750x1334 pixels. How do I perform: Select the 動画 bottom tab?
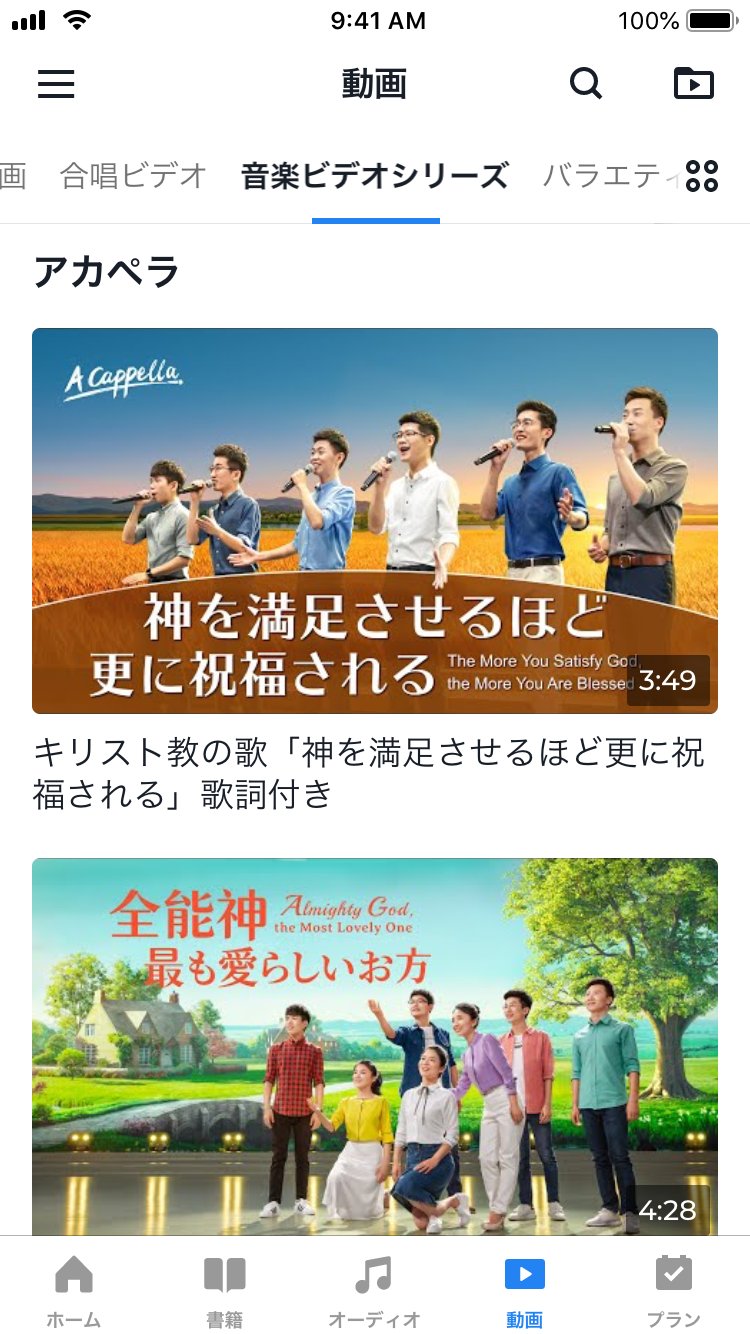tap(524, 1290)
